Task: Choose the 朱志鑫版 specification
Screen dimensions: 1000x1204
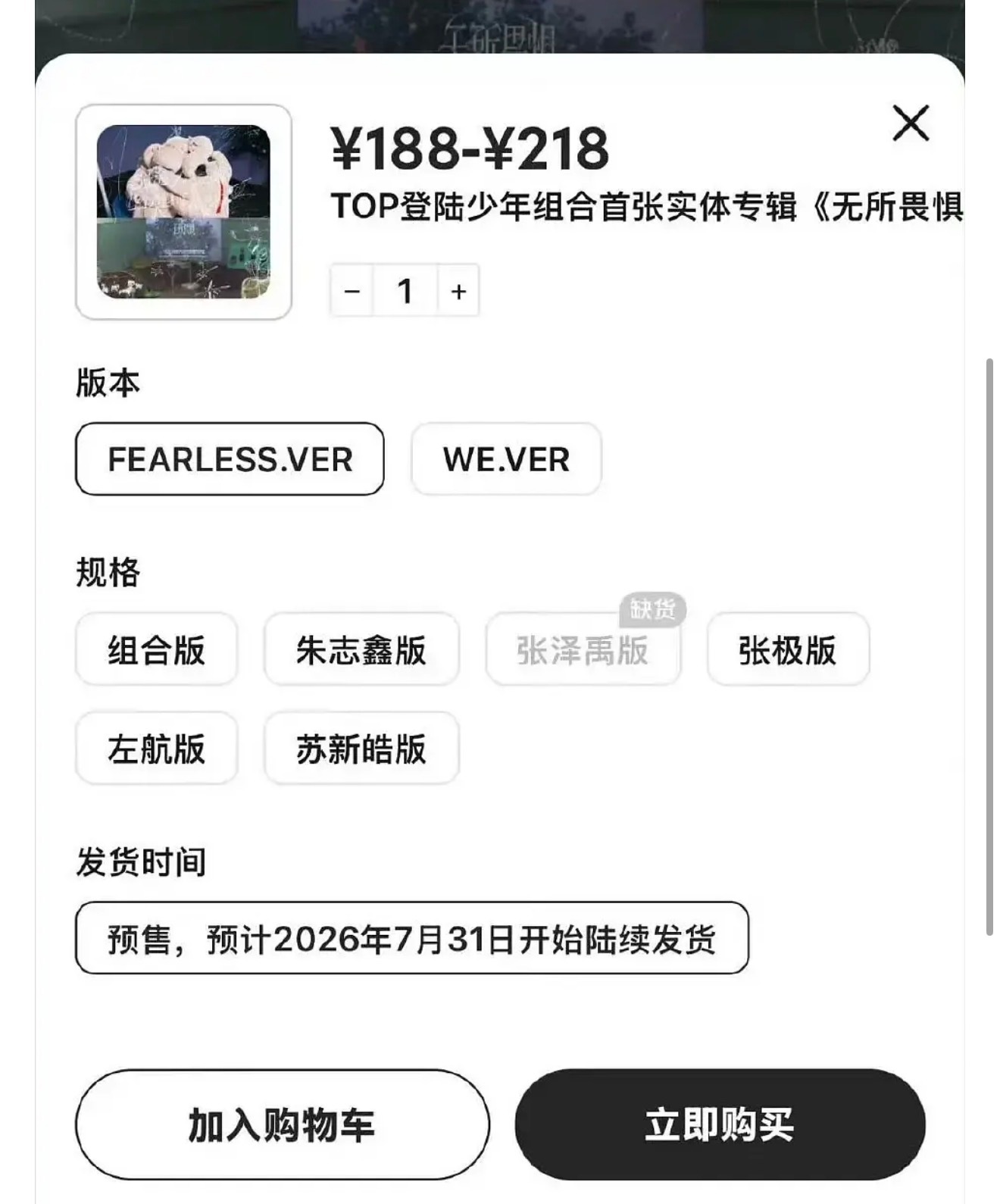Action: point(361,650)
